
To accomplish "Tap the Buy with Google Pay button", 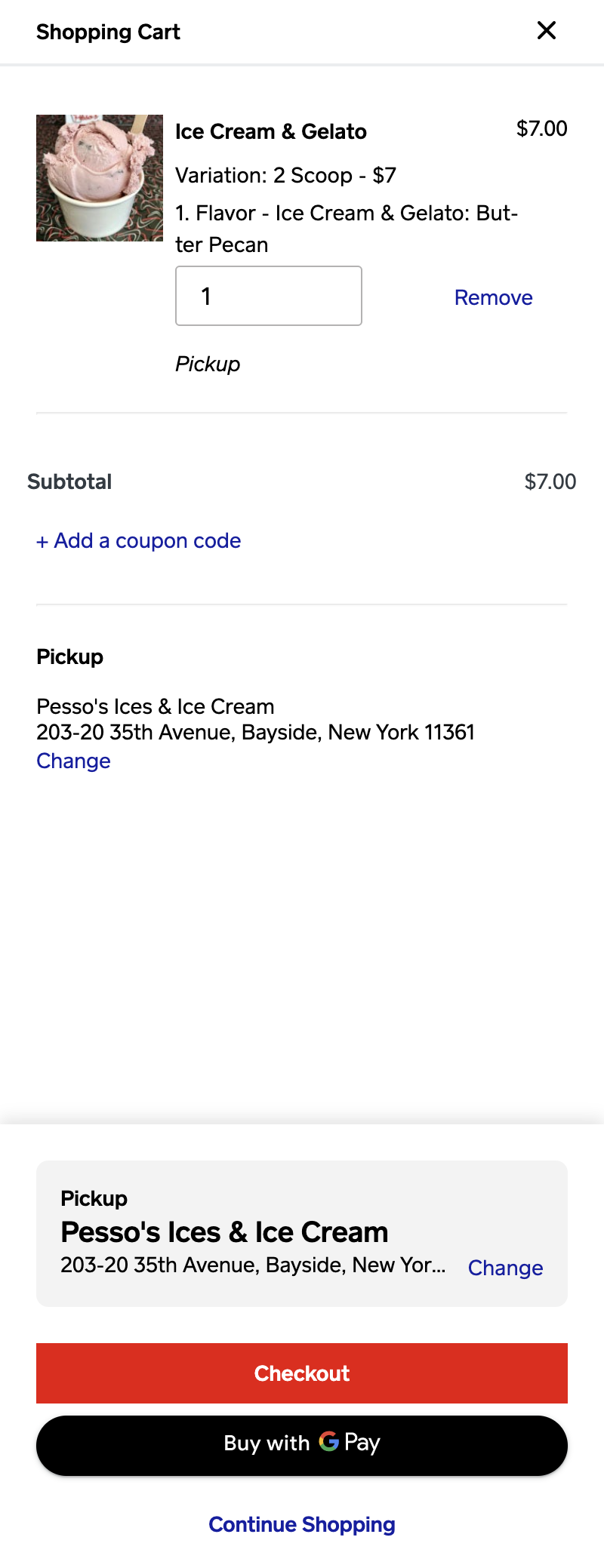I will click(301, 1442).
